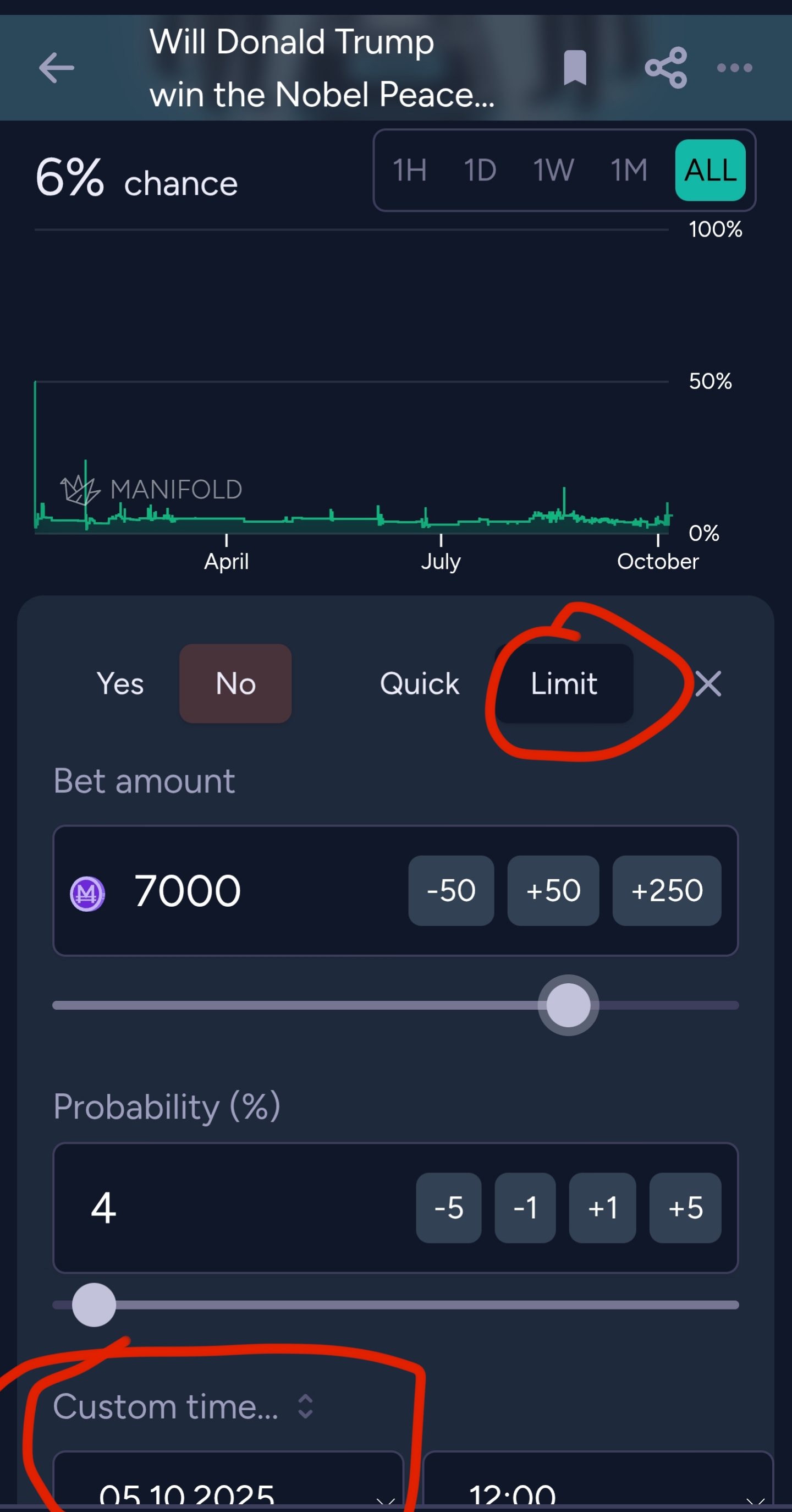792x1512 pixels.
Task: Open the Custom time dropdown
Action: [x=183, y=1406]
